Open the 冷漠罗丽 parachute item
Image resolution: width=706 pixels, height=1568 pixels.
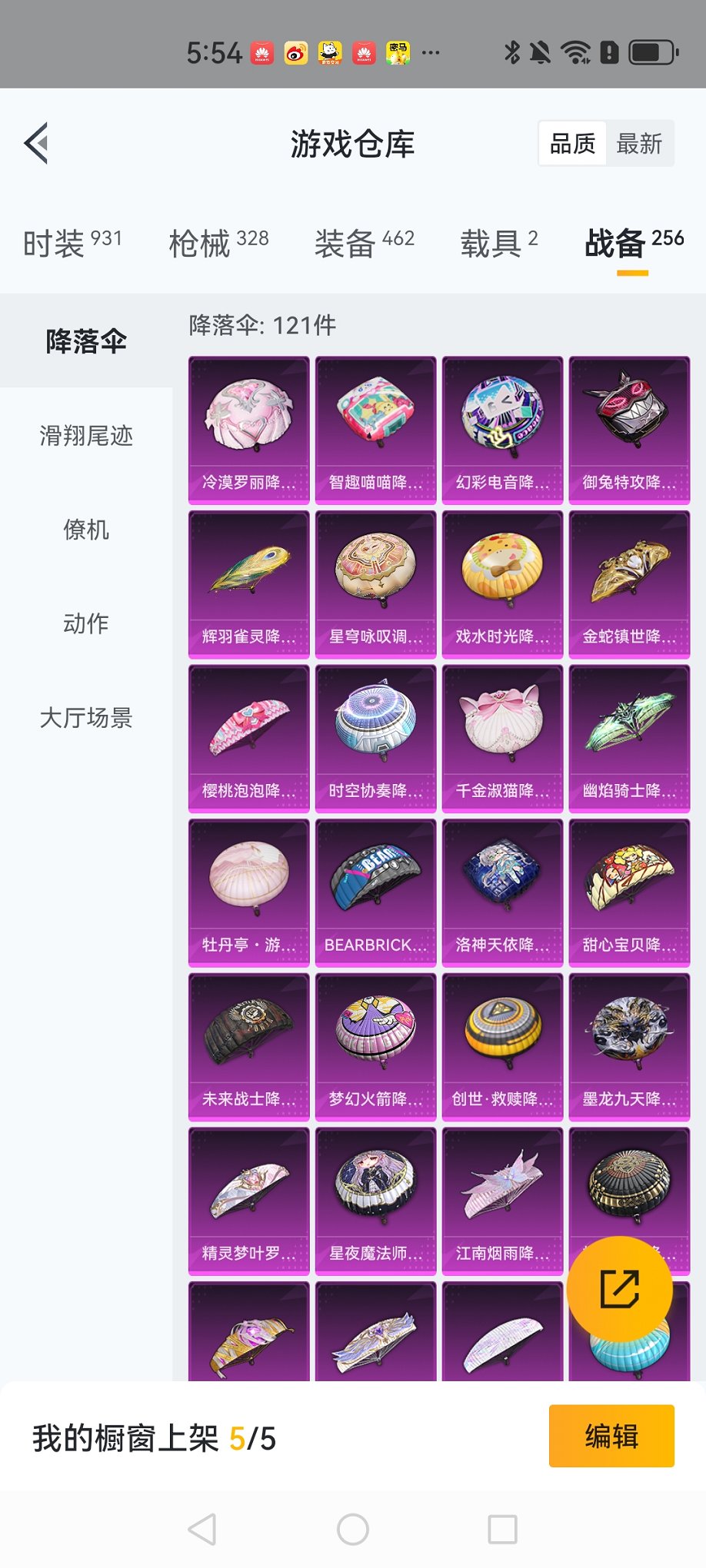(248, 430)
